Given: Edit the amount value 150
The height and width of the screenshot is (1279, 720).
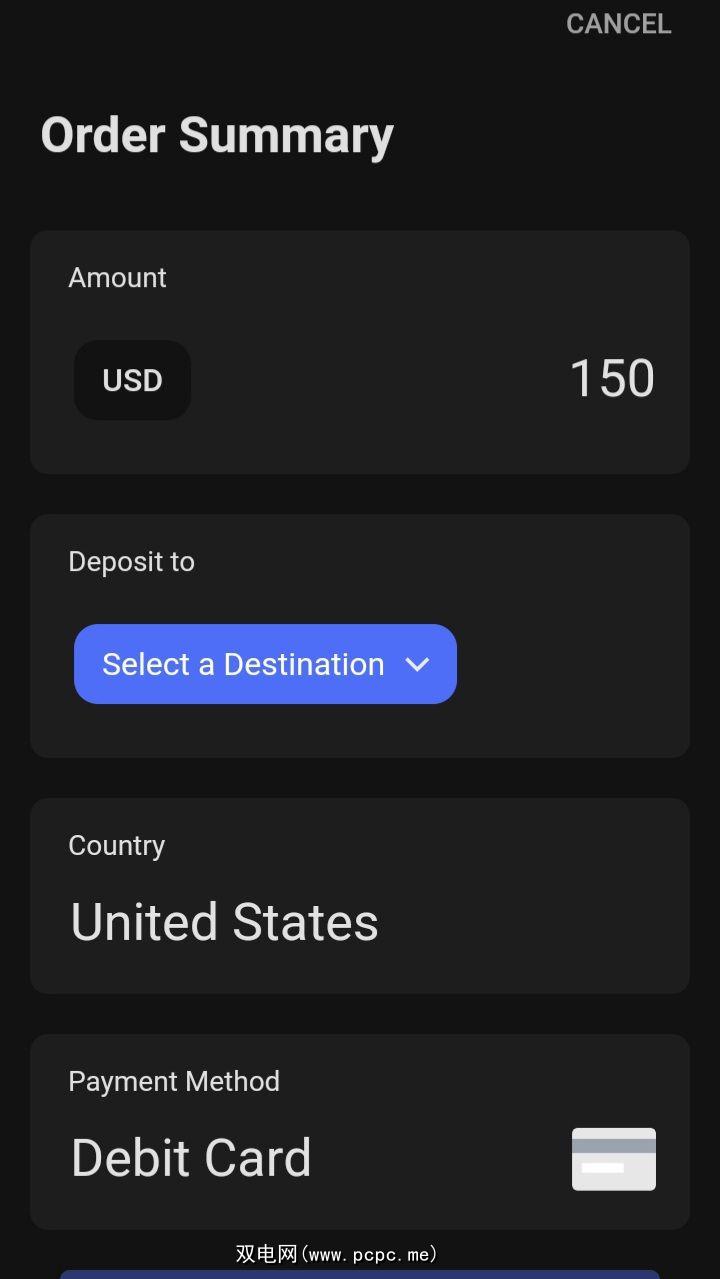Looking at the screenshot, I should coord(611,379).
